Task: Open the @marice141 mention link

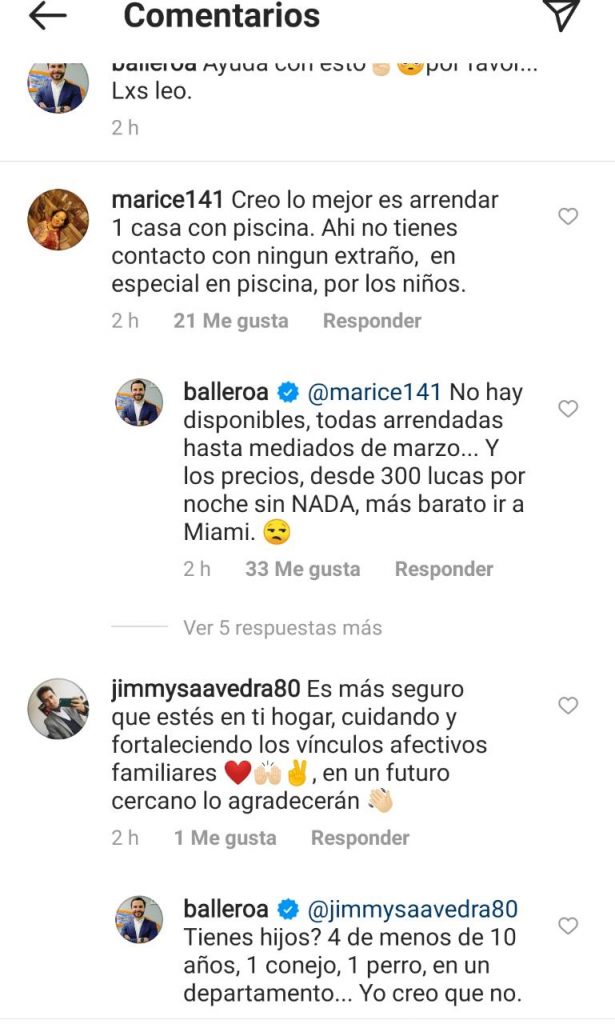Action: pos(375,392)
